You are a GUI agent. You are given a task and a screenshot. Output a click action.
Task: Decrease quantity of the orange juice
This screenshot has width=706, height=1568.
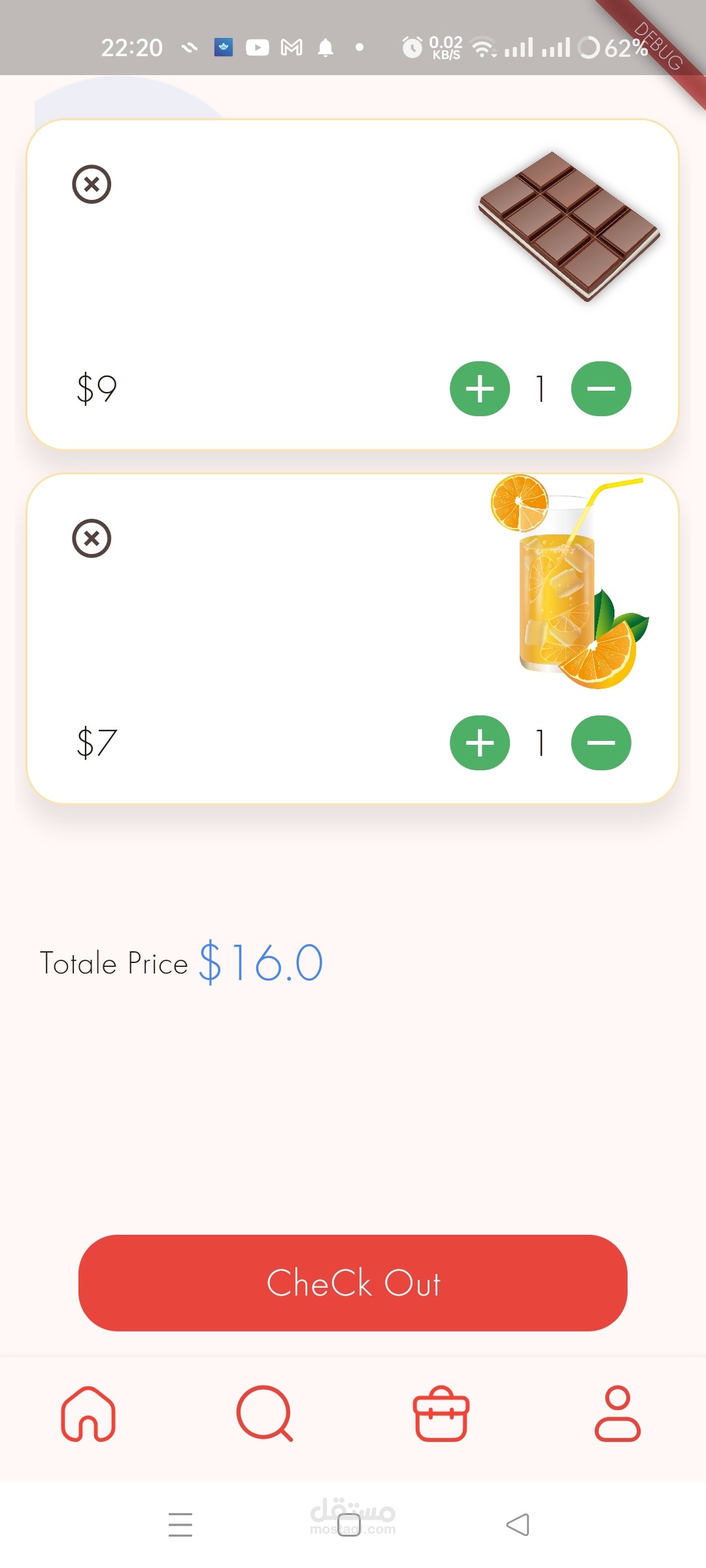[x=601, y=743]
